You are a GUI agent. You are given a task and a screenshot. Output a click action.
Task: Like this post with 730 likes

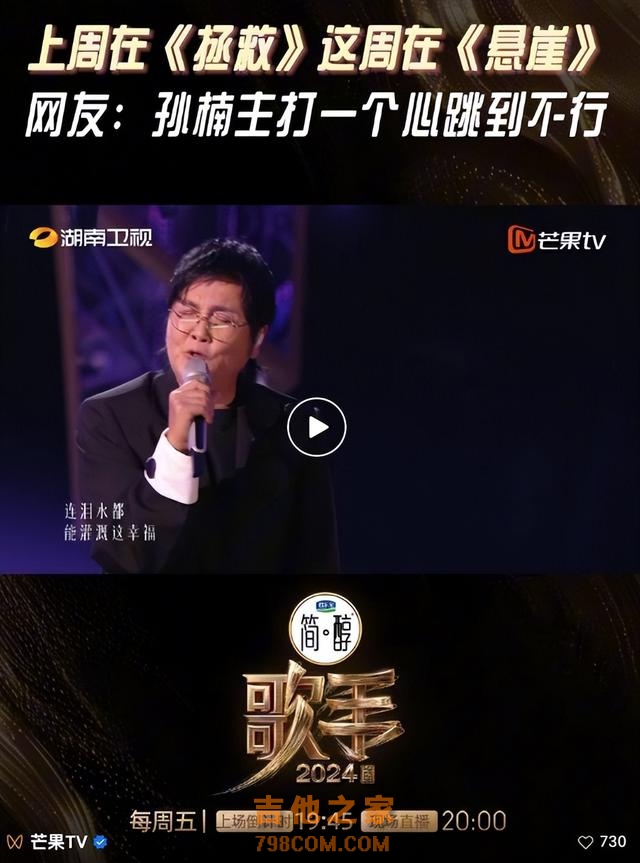(587, 843)
